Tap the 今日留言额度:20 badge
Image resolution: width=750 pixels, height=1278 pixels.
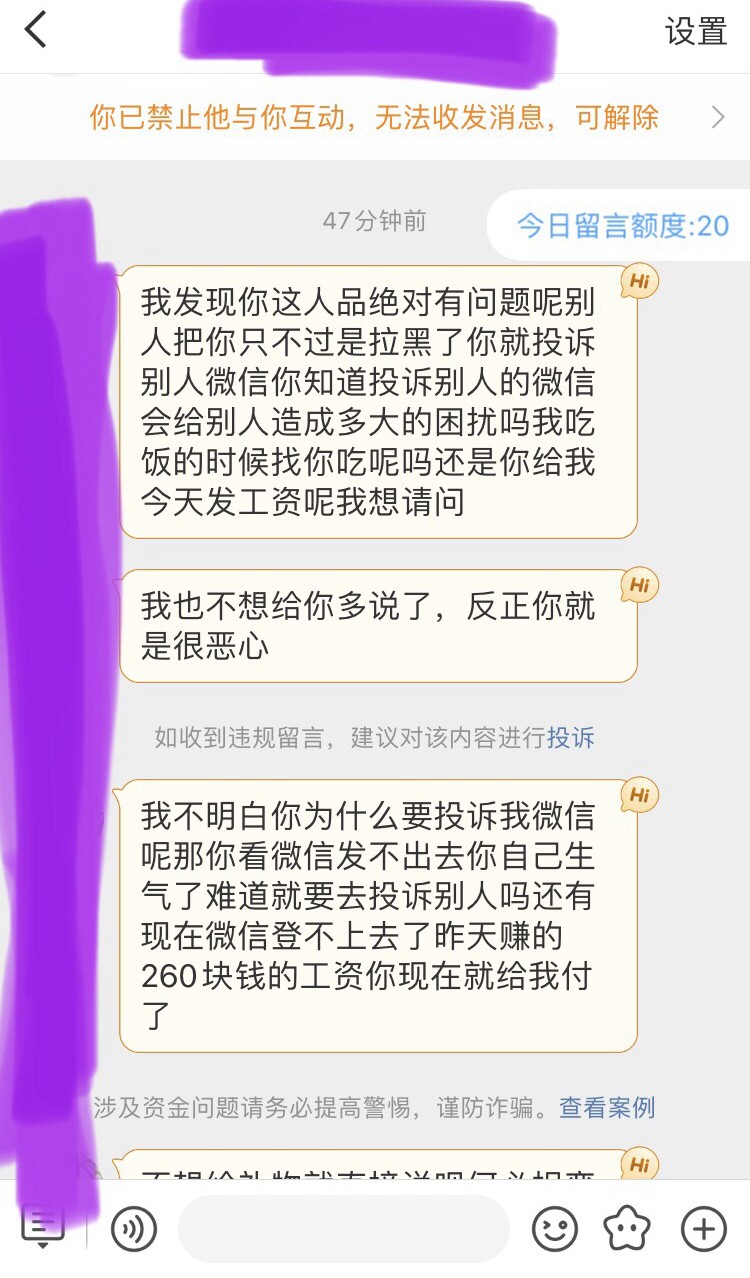[622, 225]
